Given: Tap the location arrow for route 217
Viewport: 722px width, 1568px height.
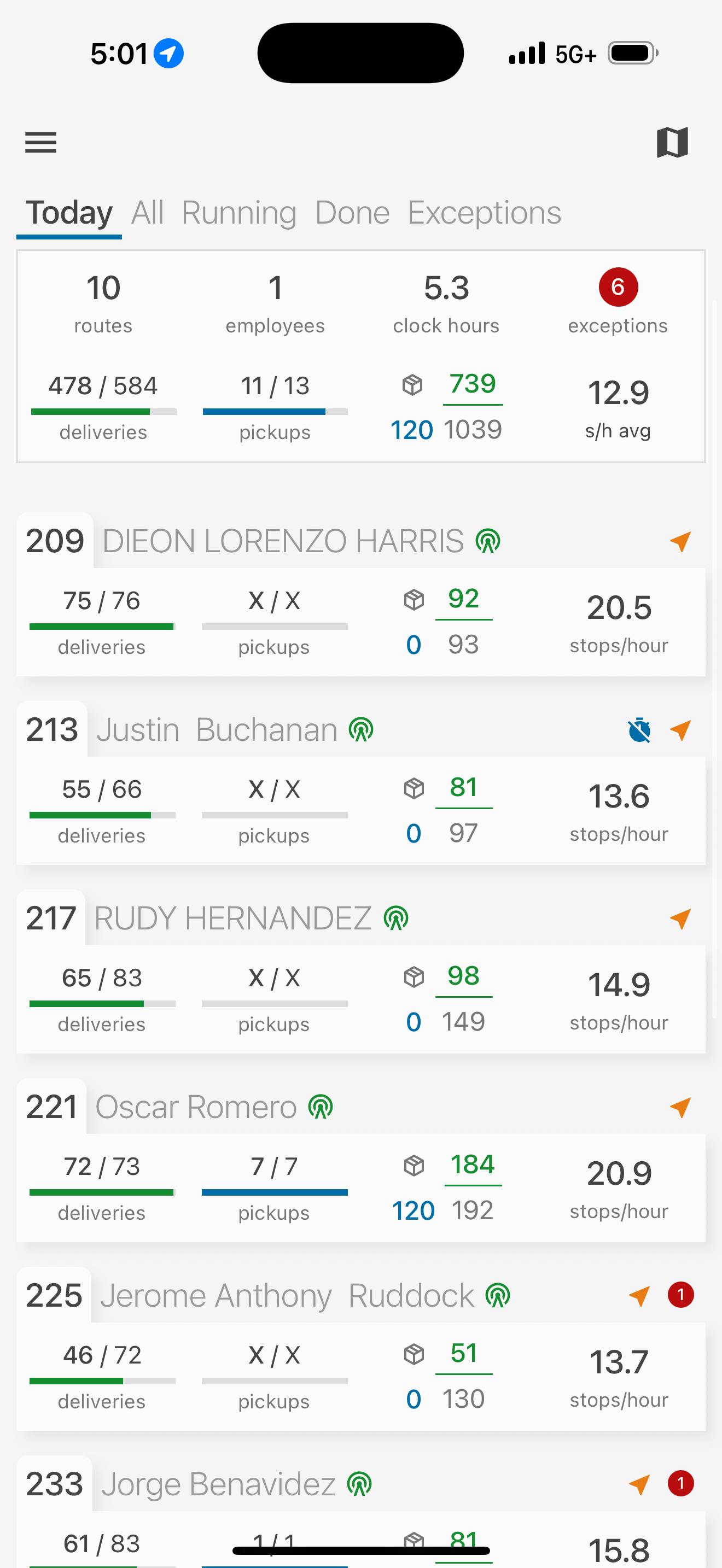Looking at the screenshot, I should pos(680,918).
